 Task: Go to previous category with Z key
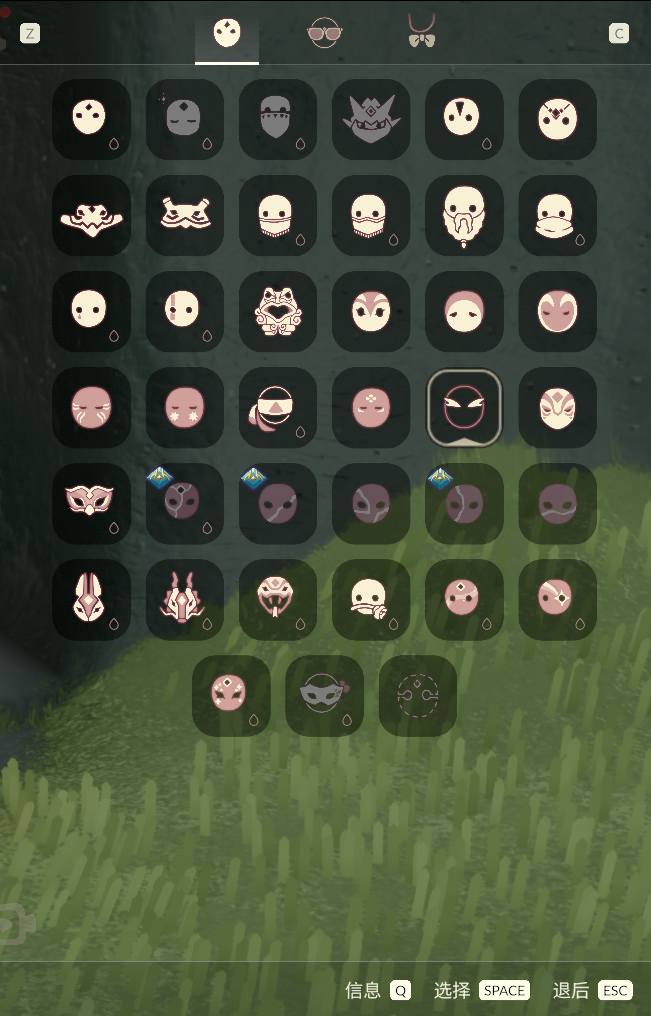click(x=30, y=34)
